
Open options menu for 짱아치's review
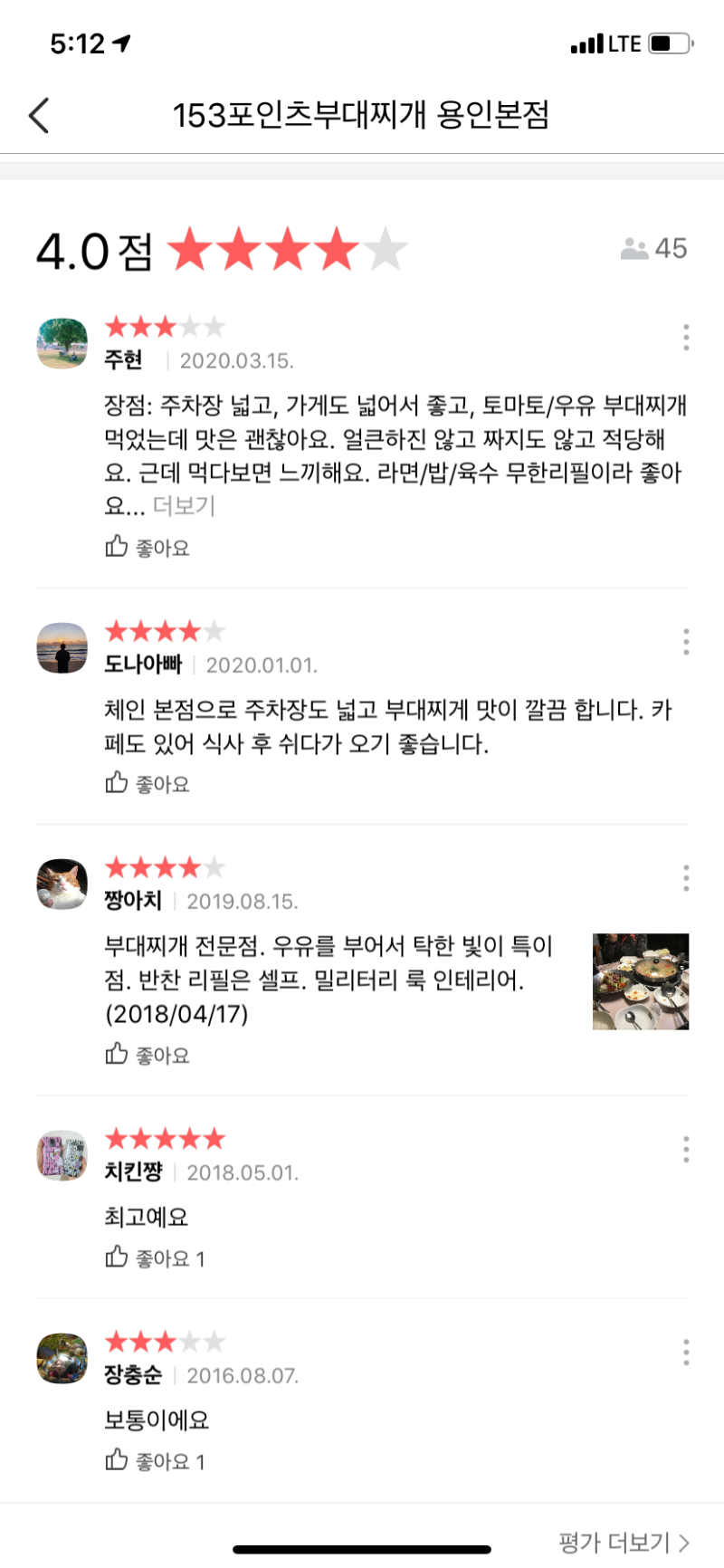click(x=686, y=877)
